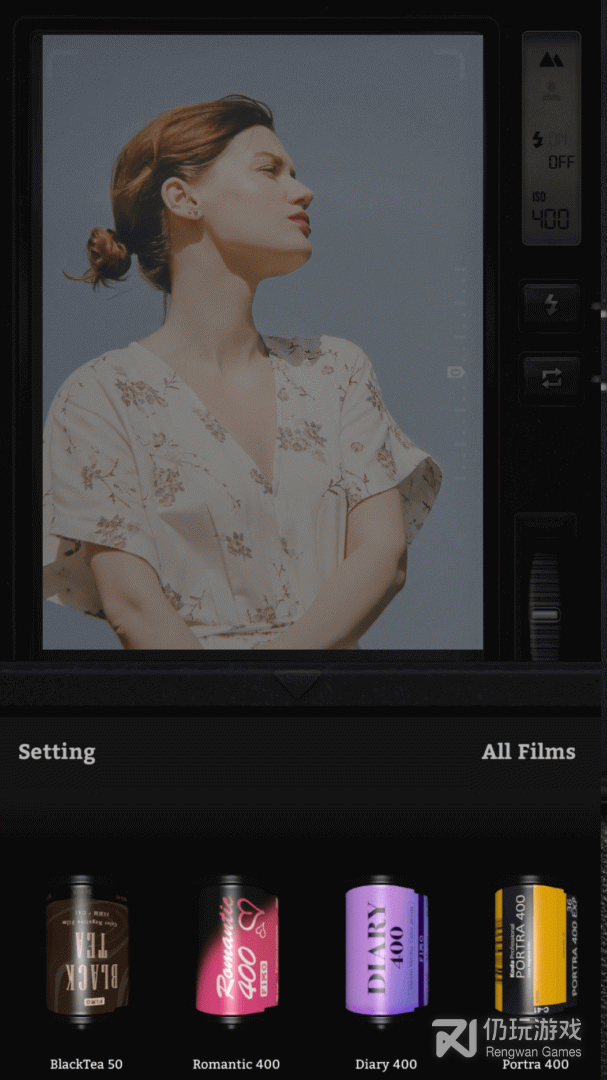Screen dimensions: 607x1080
Task: Open the All Films list
Action: (x=528, y=752)
